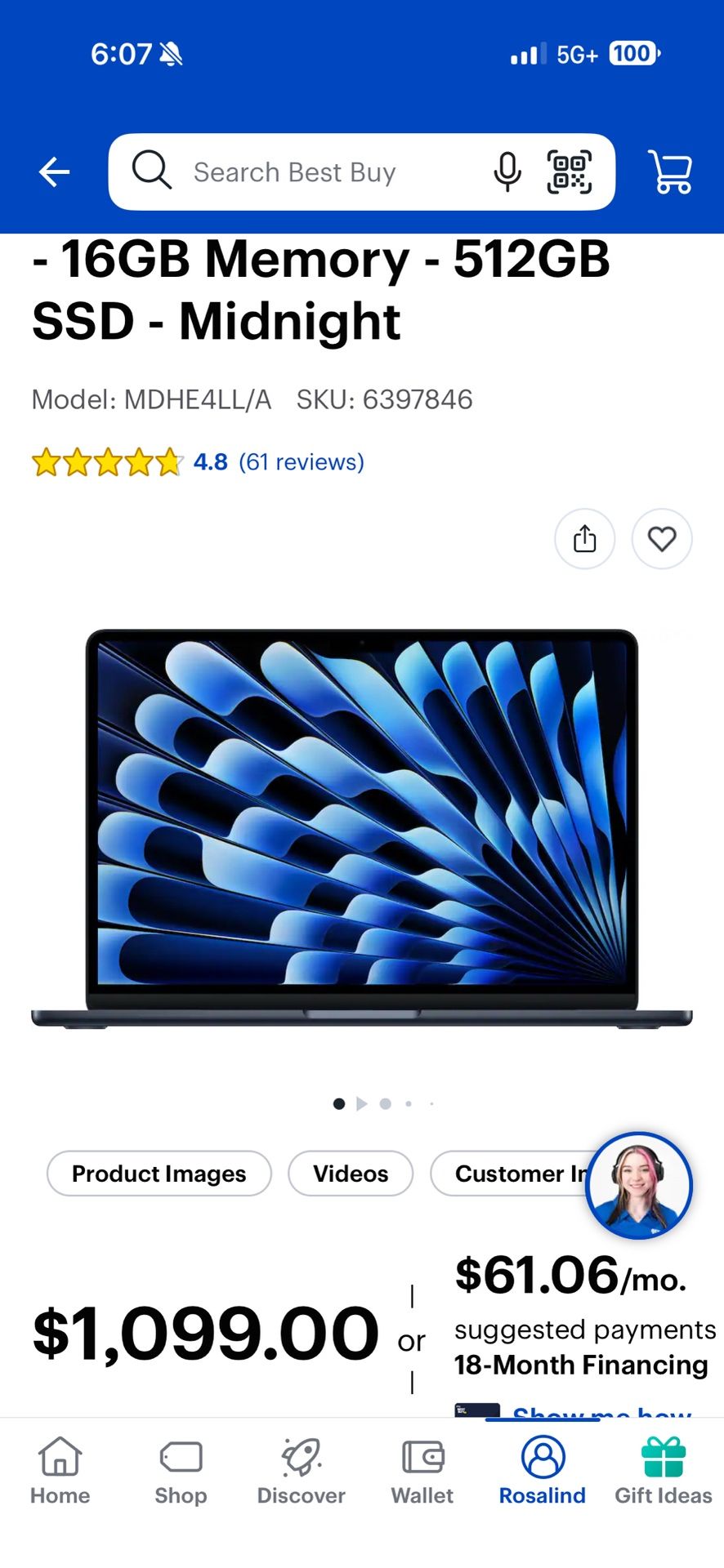Open the QR code scanner

[x=570, y=172]
